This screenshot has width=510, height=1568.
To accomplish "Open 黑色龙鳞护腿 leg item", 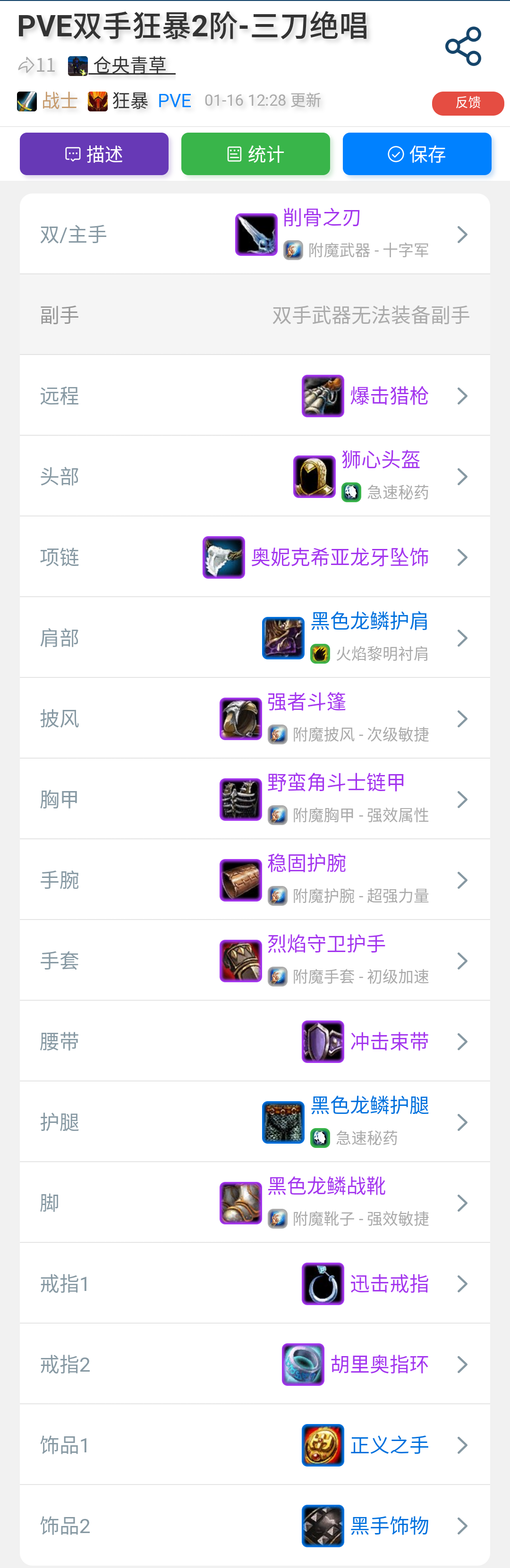I will [x=255, y=1122].
